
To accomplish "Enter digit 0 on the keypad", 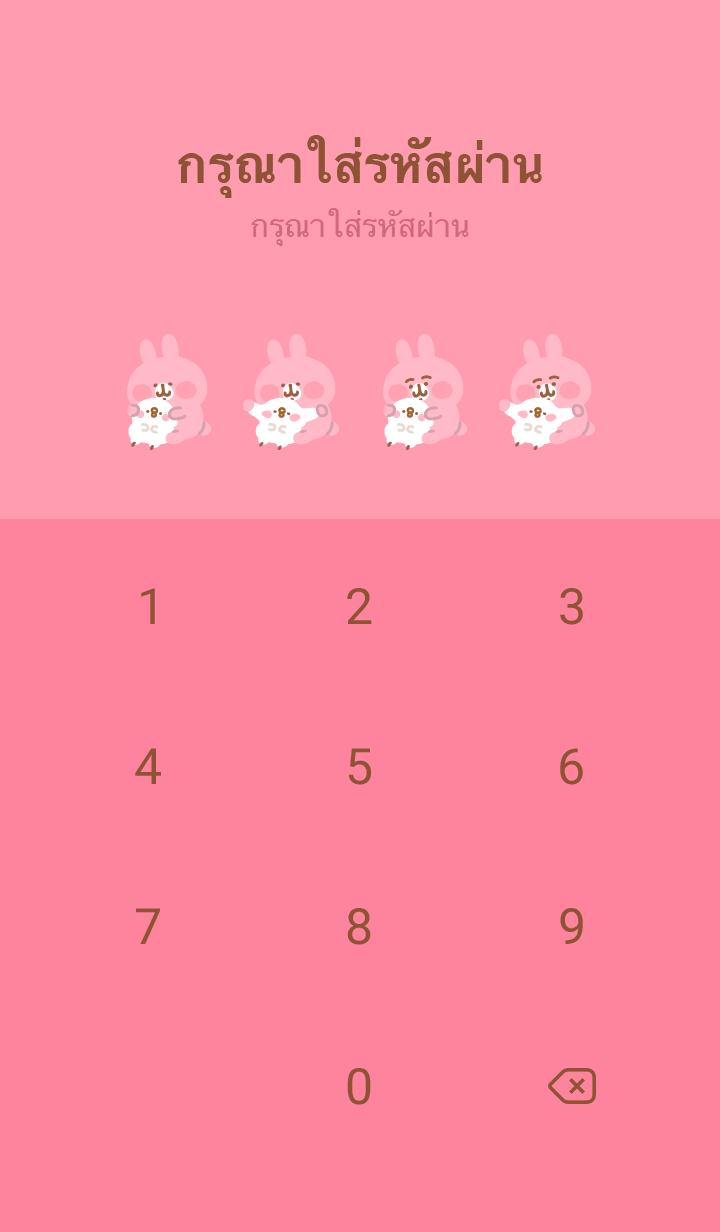I will 359,1087.
